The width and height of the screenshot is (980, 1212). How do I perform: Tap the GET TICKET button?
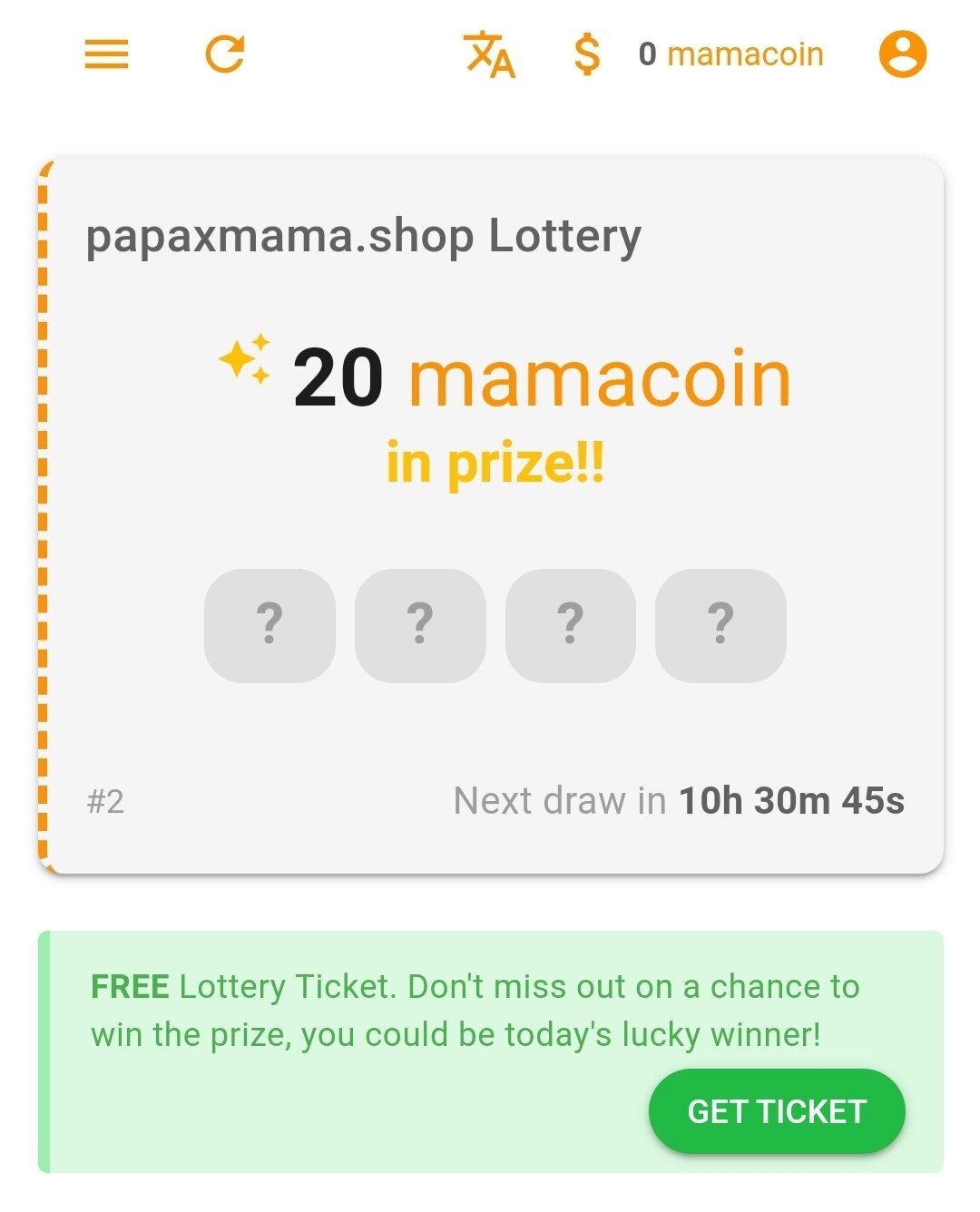click(776, 1111)
